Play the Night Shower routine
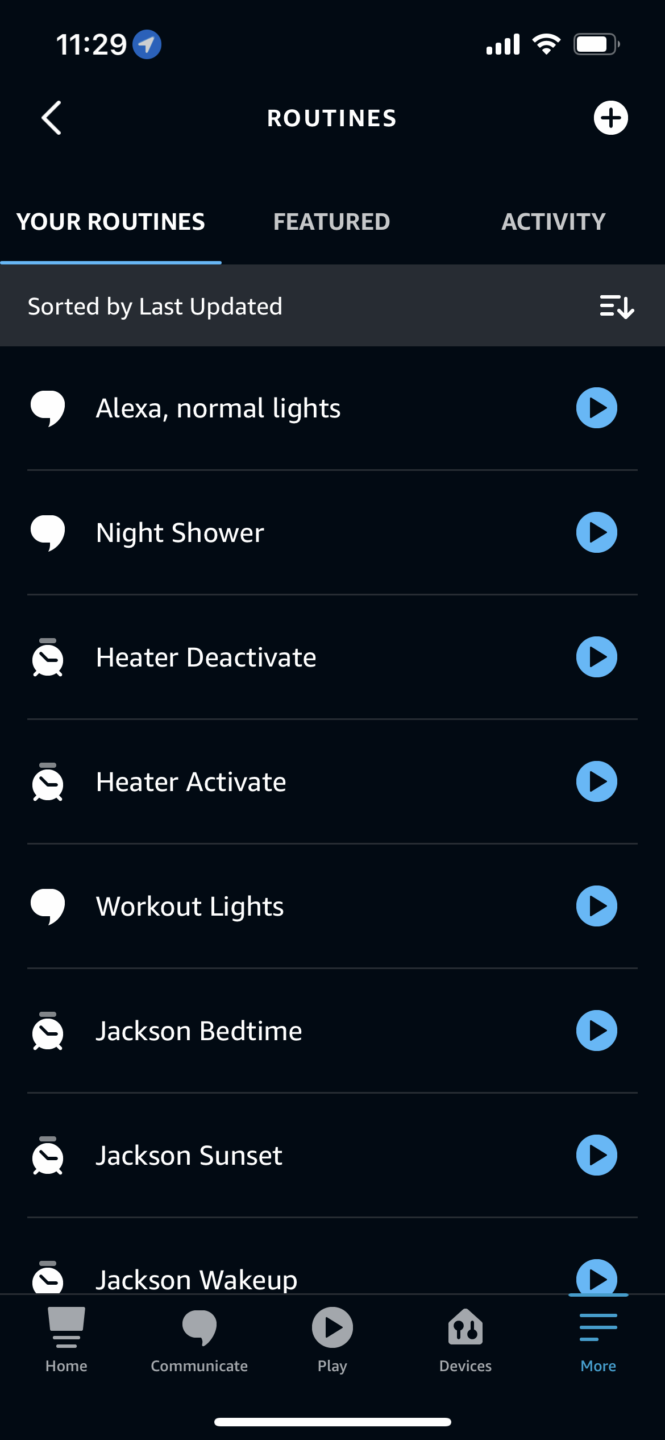665x1440 pixels. coord(597,533)
